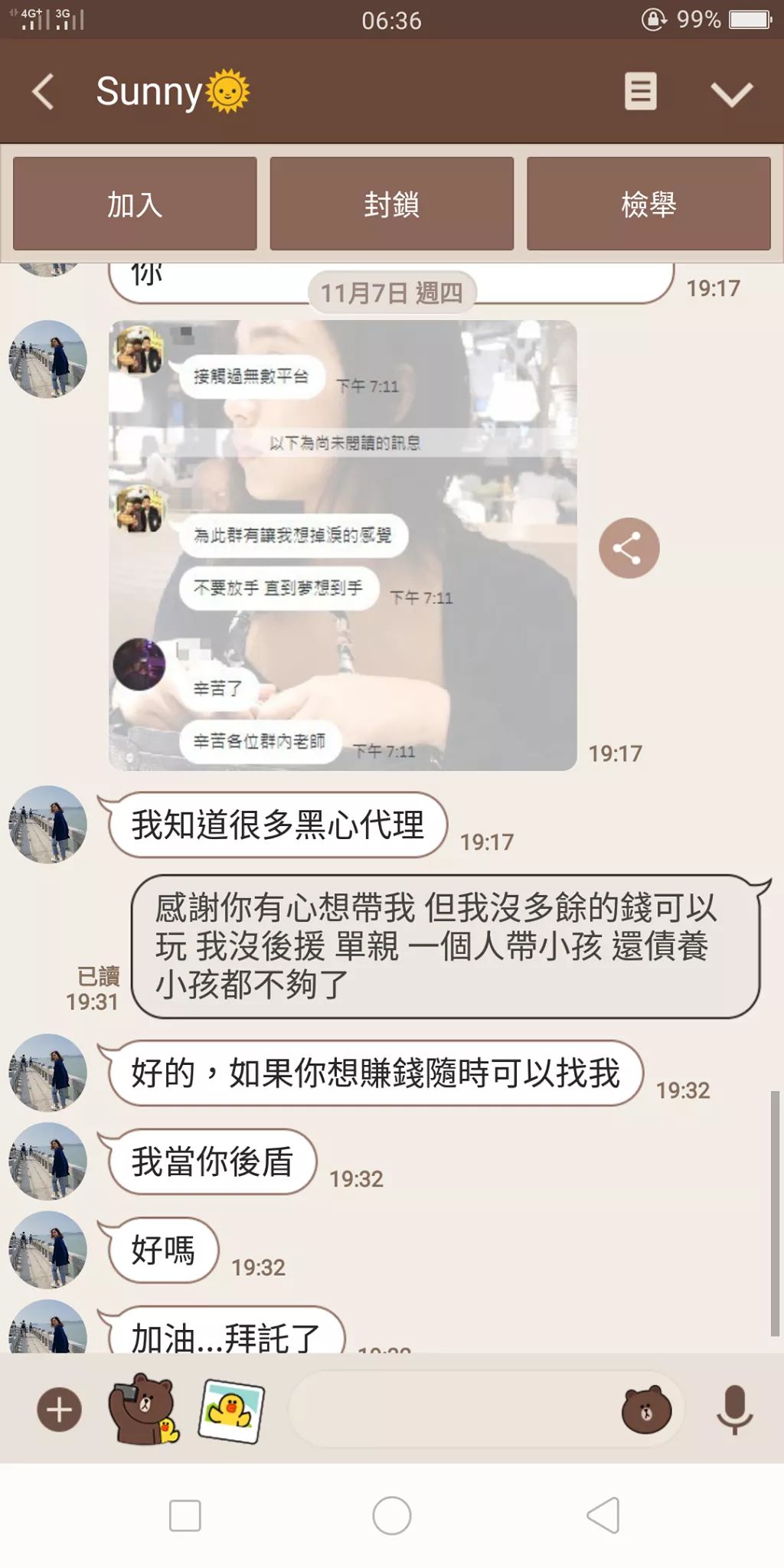
Task: Go to the system home screen
Action: coord(391,1515)
